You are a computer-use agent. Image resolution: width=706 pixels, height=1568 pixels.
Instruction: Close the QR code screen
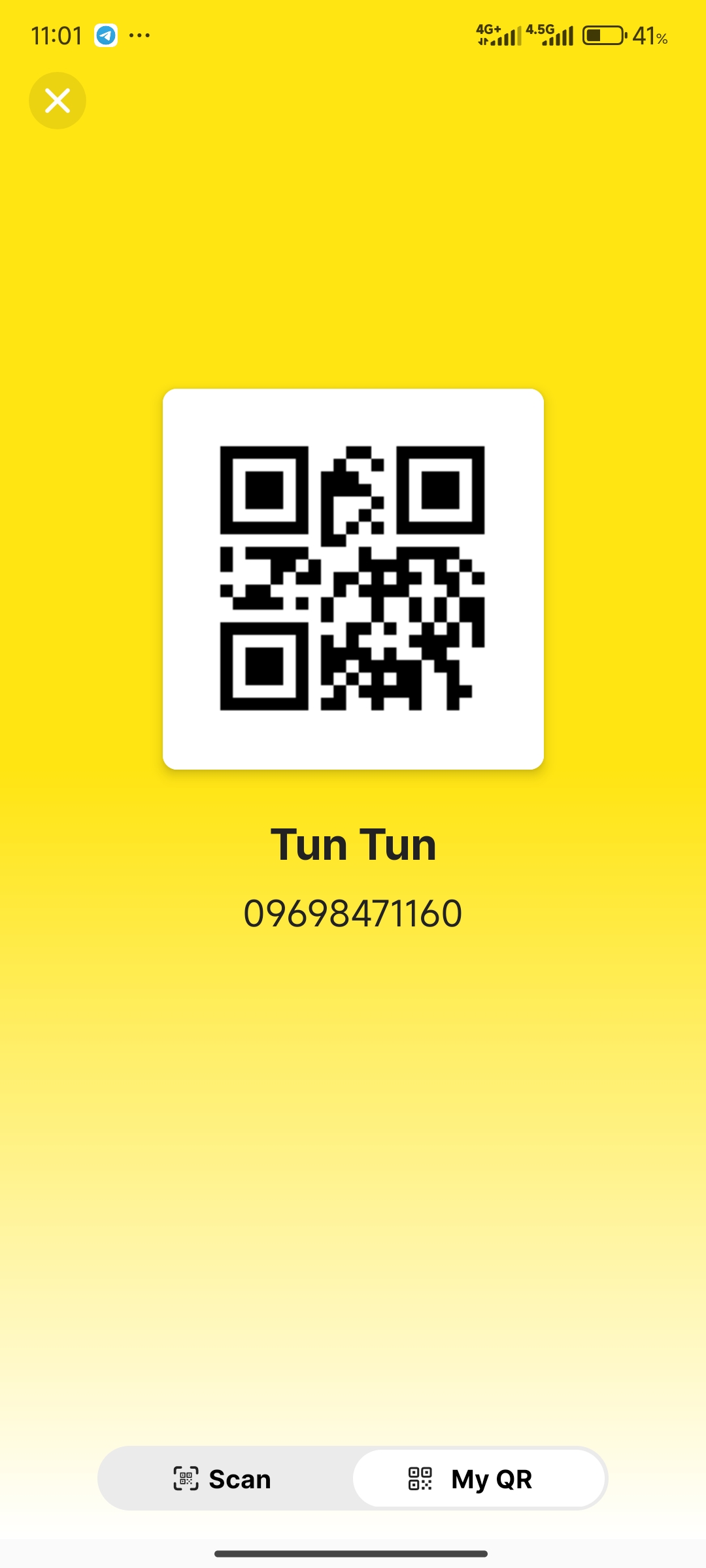coord(58,101)
